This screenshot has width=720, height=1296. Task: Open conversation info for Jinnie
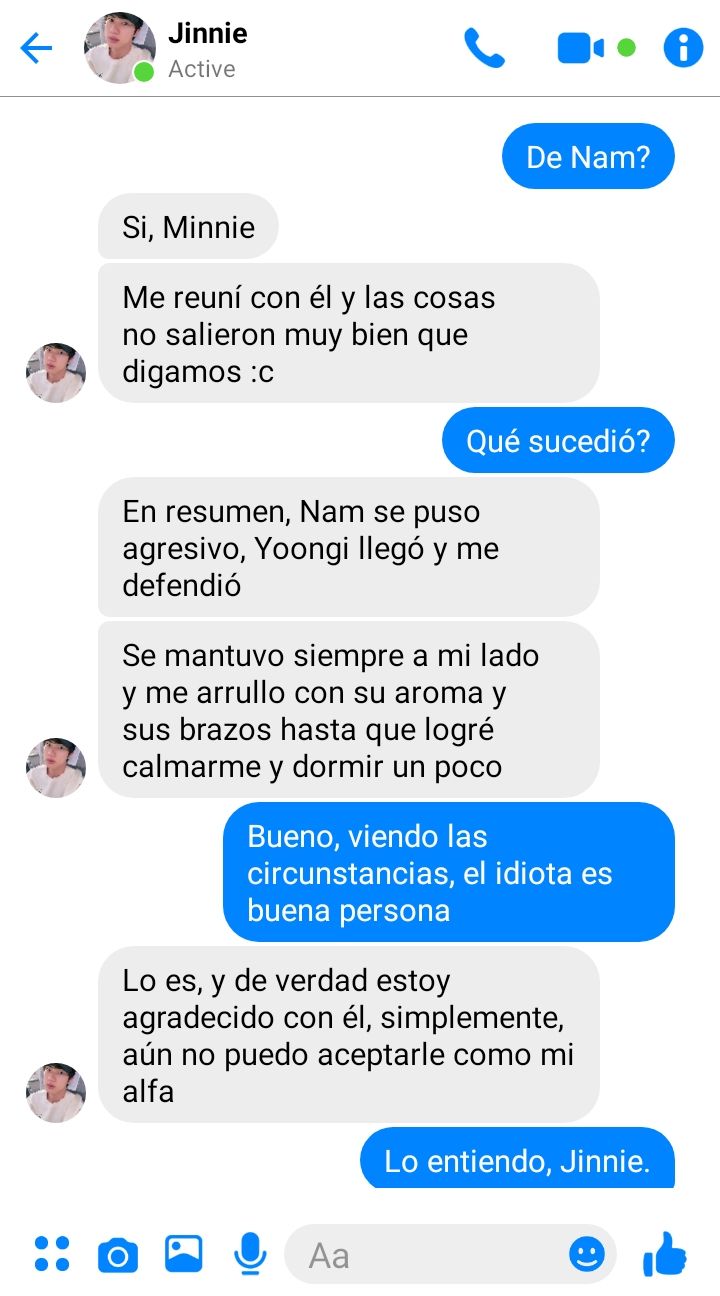(x=684, y=47)
